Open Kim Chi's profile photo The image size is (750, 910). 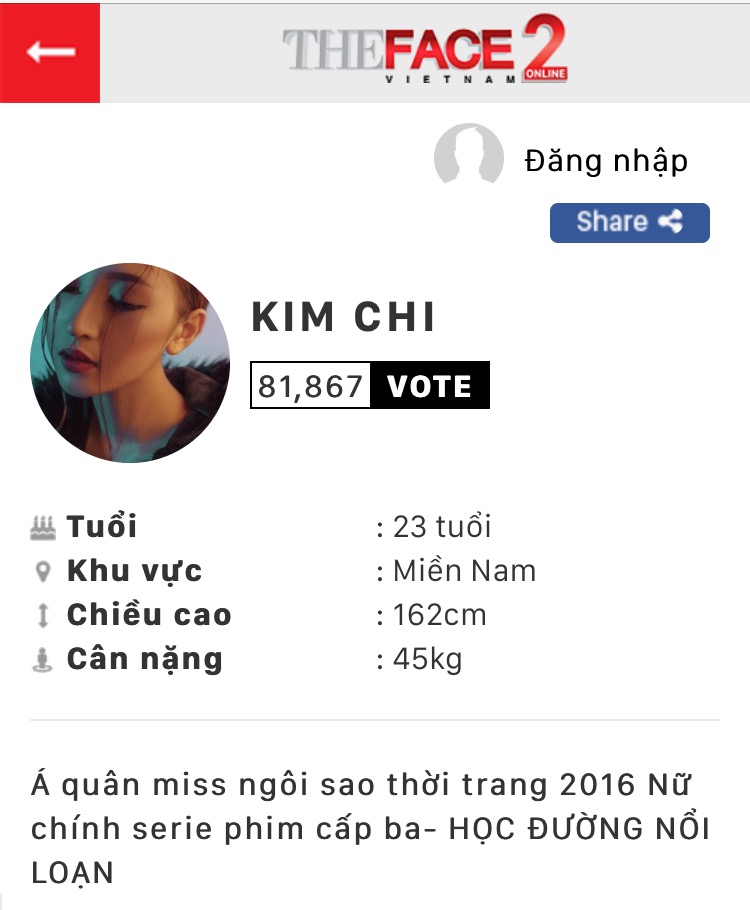pos(130,363)
